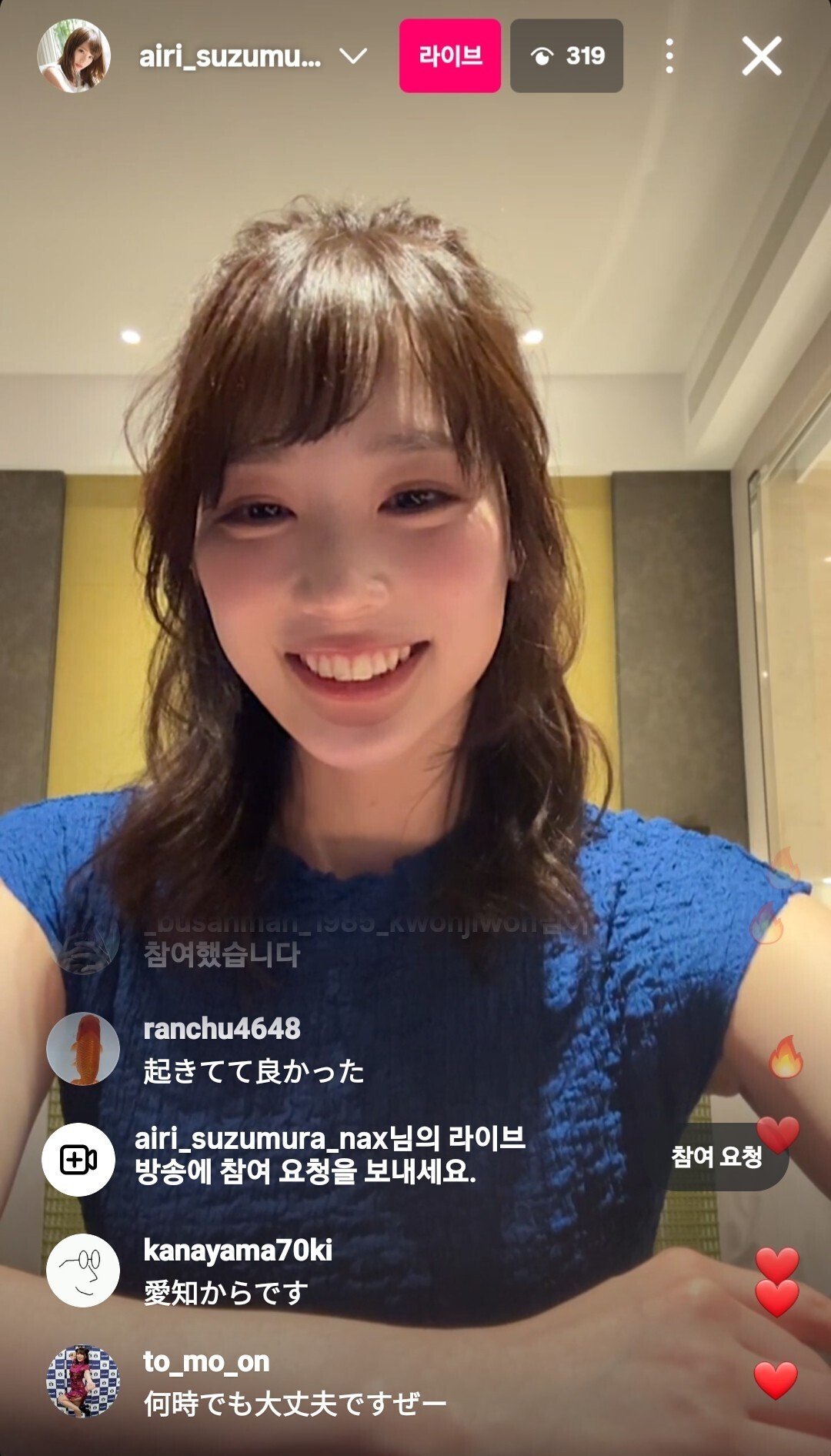831x1456 pixels.
Task: Tap the 참여 요청 join request button
Action: click(717, 1157)
